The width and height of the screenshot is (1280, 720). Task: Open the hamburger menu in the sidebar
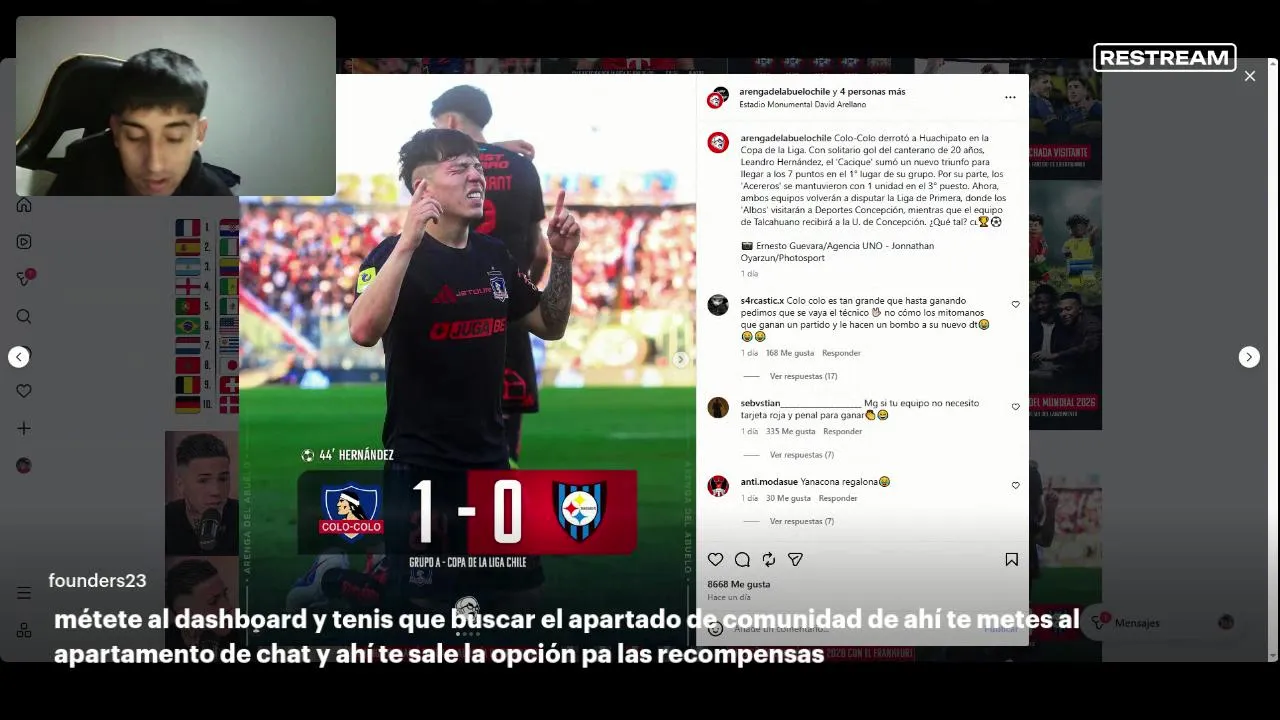[x=24, y=593]
